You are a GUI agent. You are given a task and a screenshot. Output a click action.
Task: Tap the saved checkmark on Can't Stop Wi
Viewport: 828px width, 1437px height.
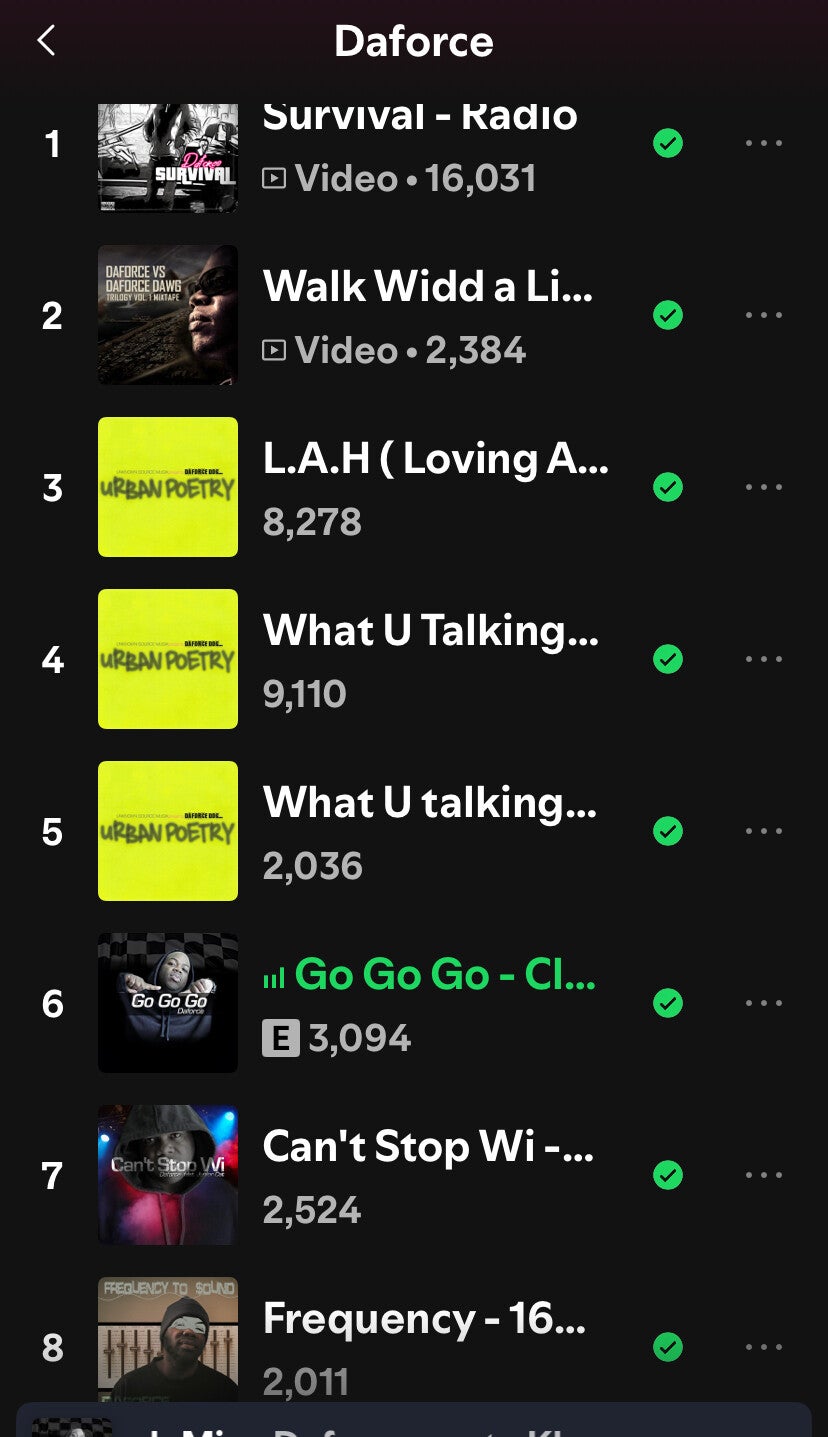tap(668, 1175)
